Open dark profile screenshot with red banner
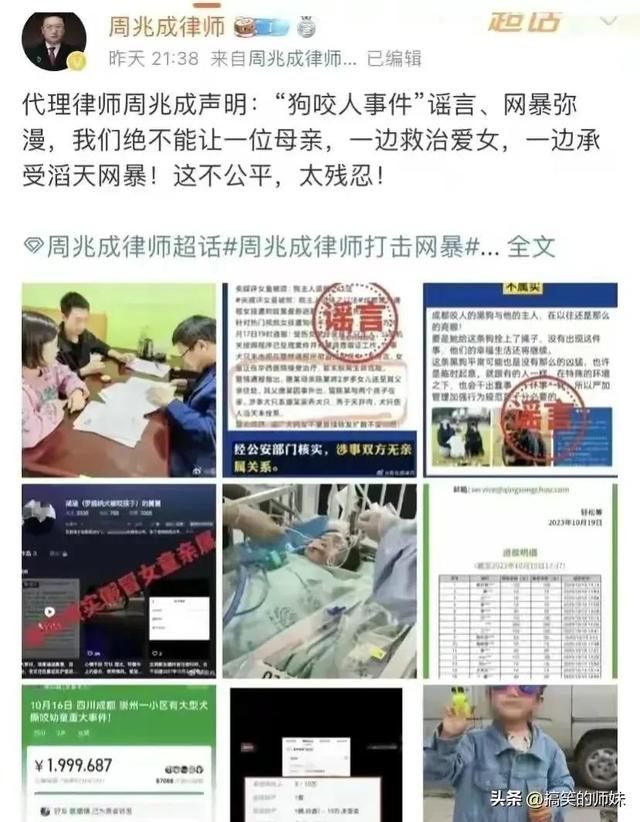 [x=119, y=581]
